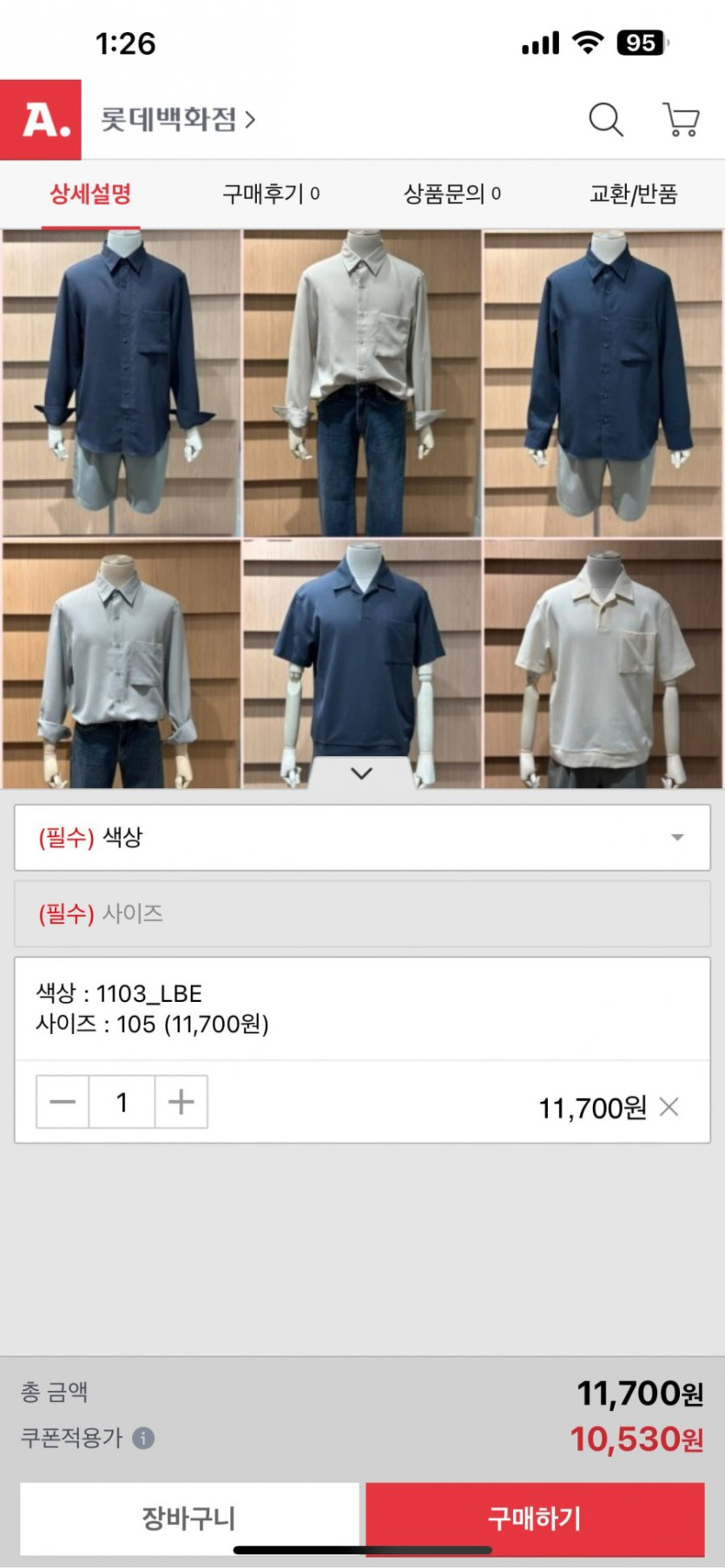Image resolution: width=725 pixels, height=1568 pixels.
Task: Switch to the 교환/반품 tab
Action: (x=633, y=194)
